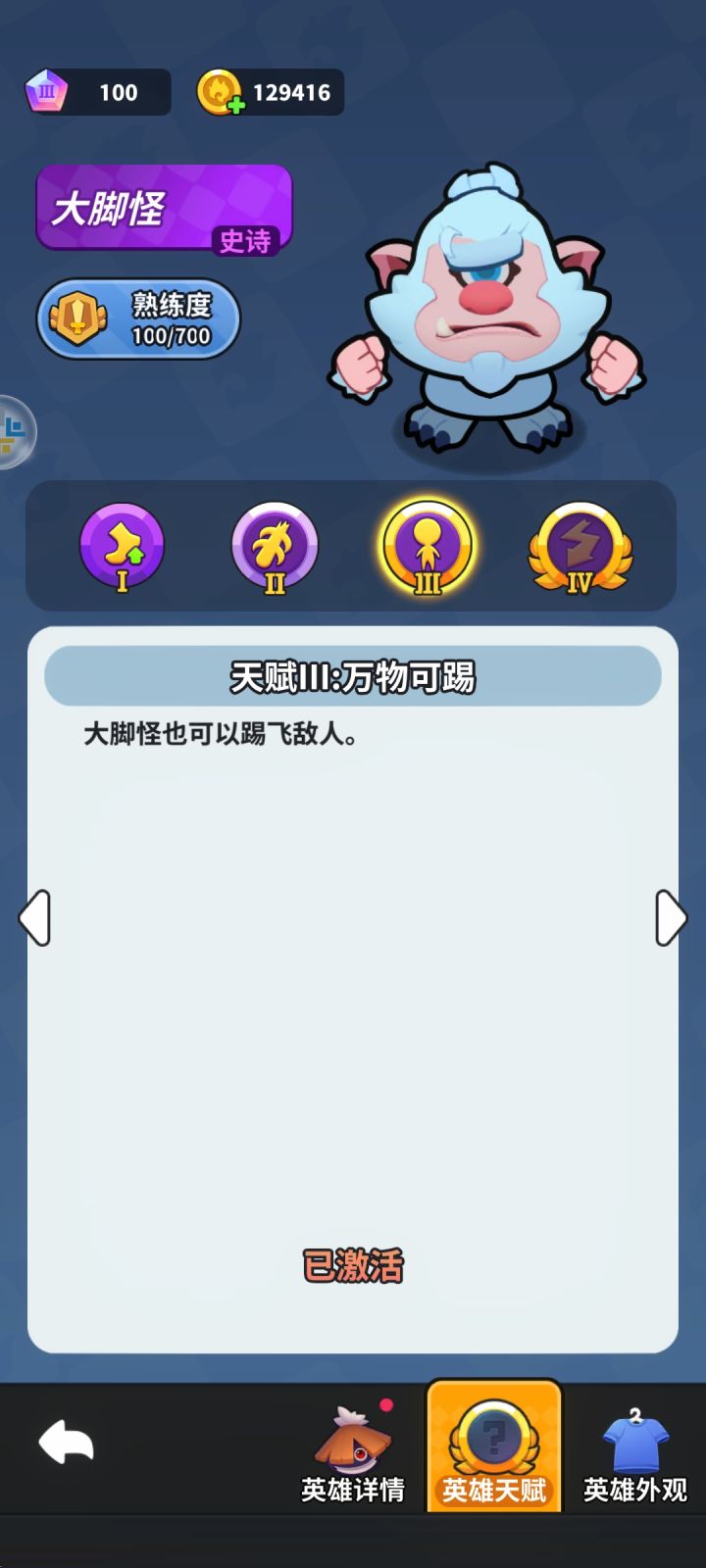Viewport: 706px width, 1568px height.
Task: Tap the gold coin plus icon to buy coins
Action: (x=218, y=92)
